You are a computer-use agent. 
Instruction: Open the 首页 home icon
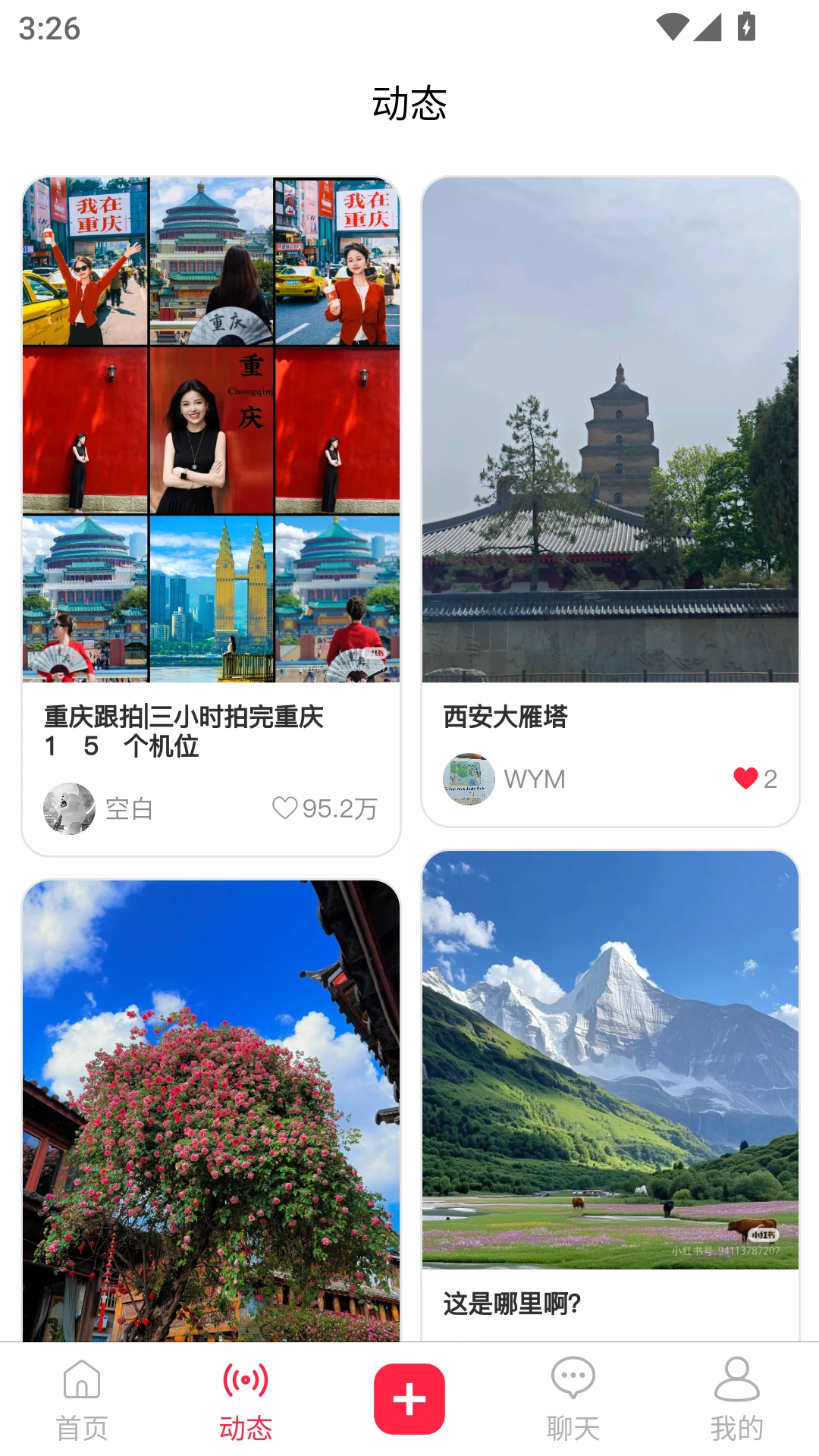click(x=81, y=1398)
